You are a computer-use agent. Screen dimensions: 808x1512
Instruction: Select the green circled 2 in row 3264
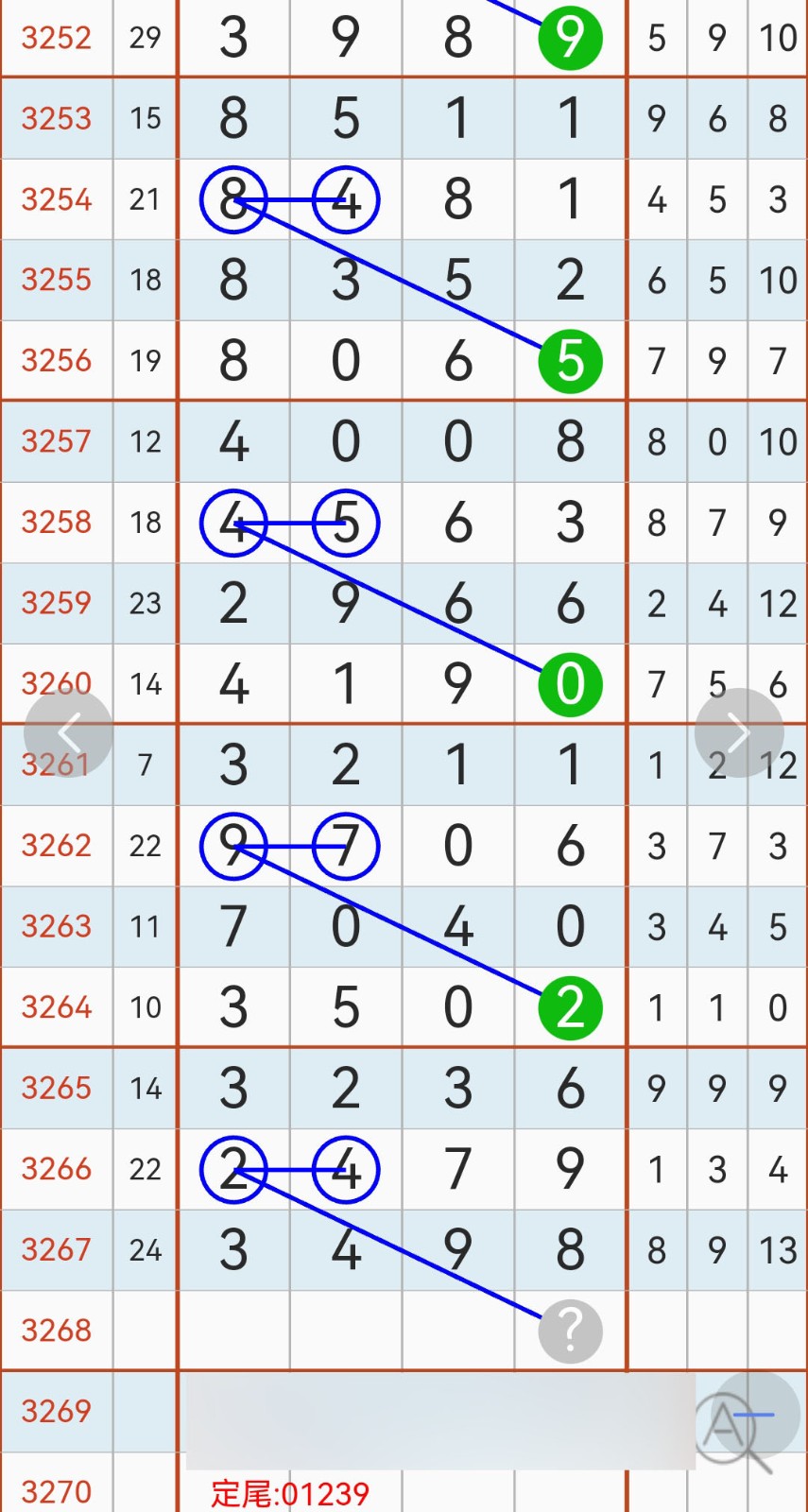click(570, 1007)
